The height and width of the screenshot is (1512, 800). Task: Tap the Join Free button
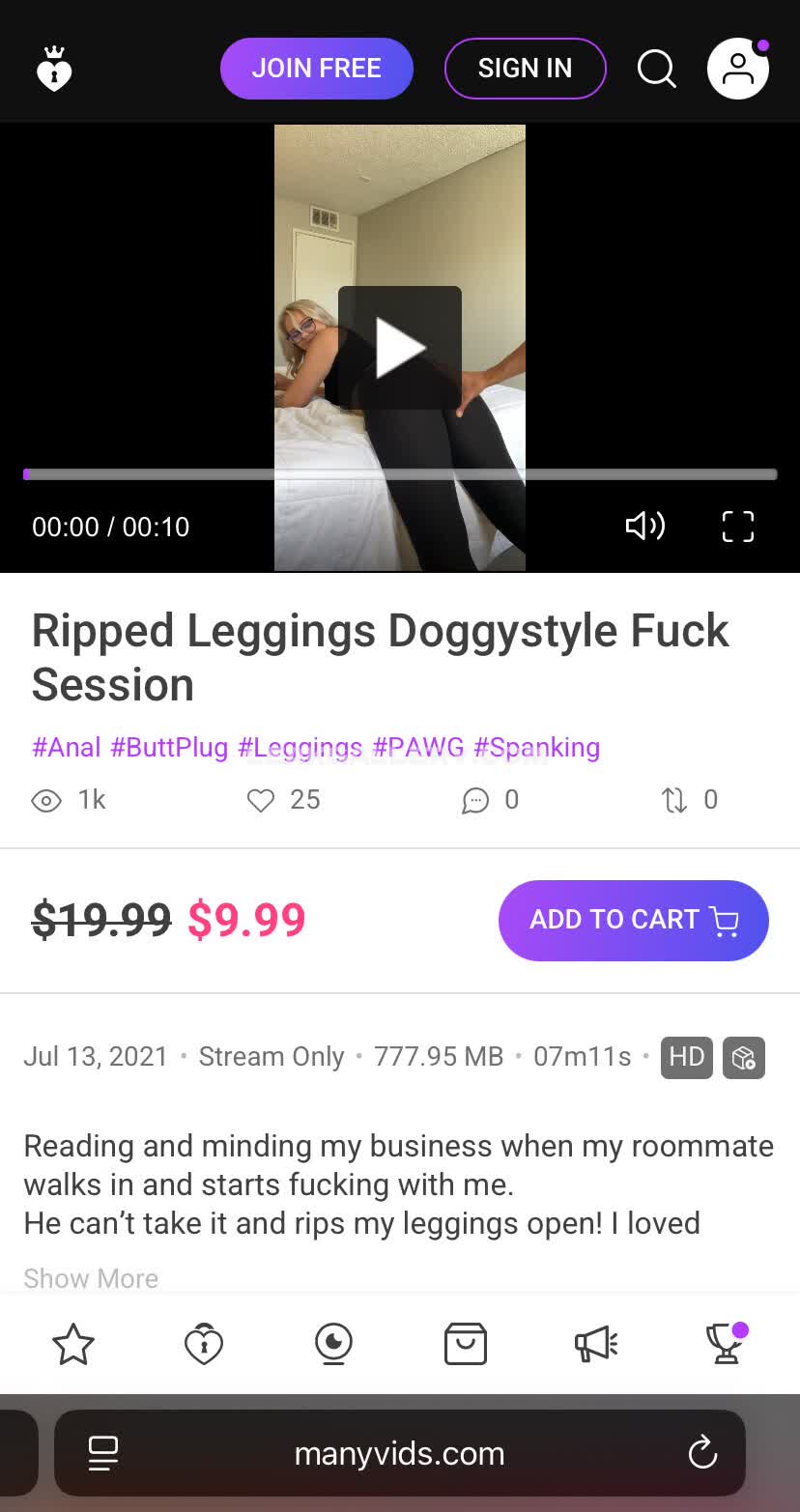316,69
